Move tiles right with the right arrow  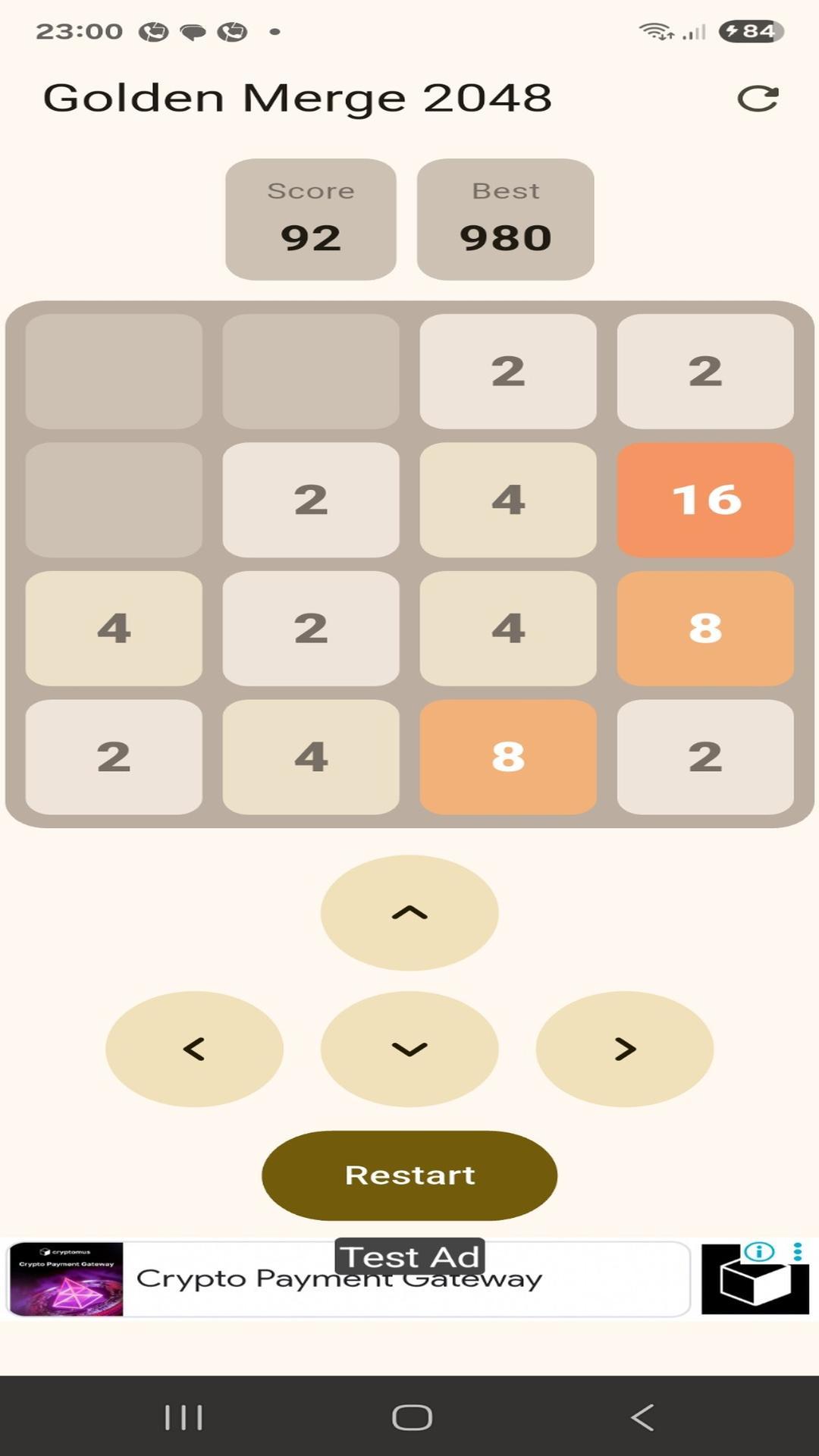tap(624, 1049)
